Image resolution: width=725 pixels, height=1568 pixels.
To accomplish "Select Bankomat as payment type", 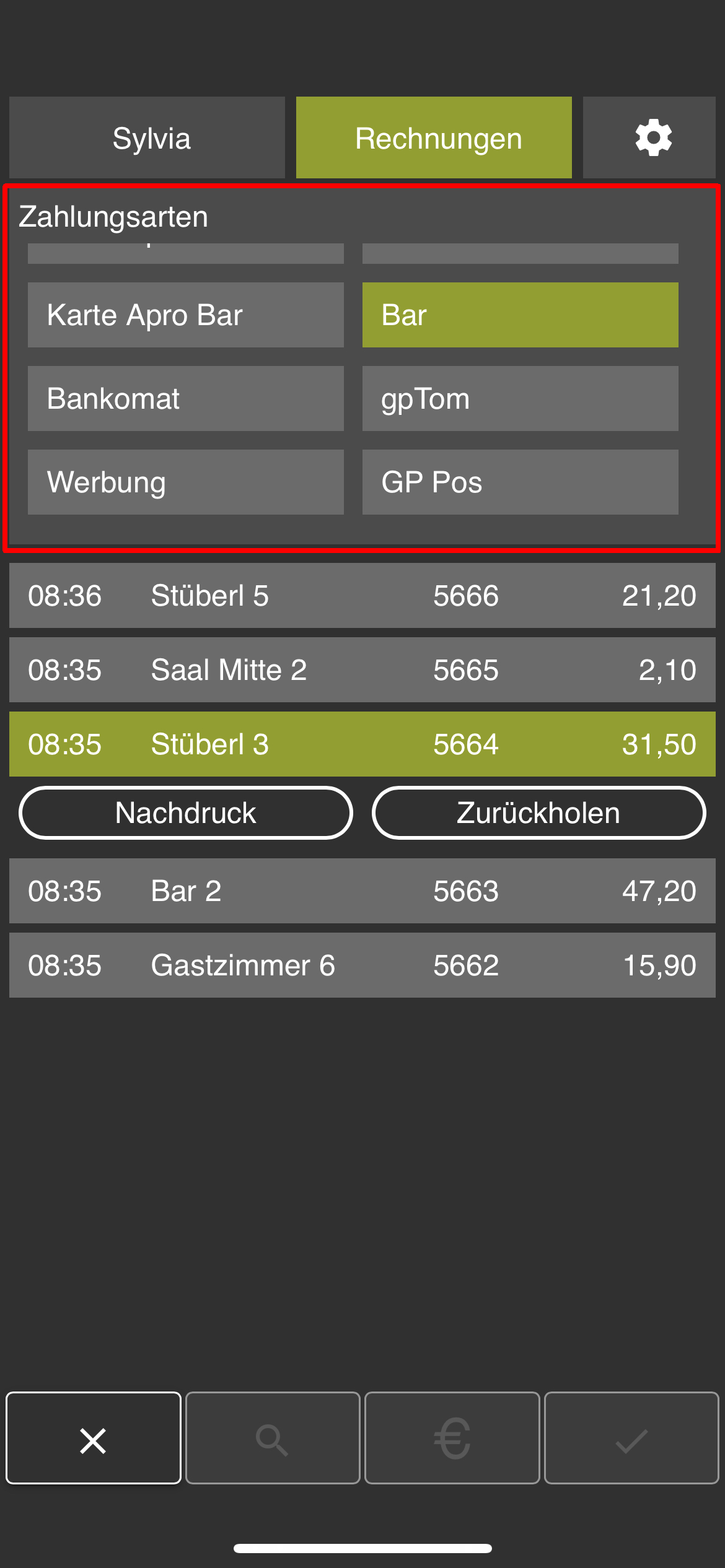I will [186, 398].
